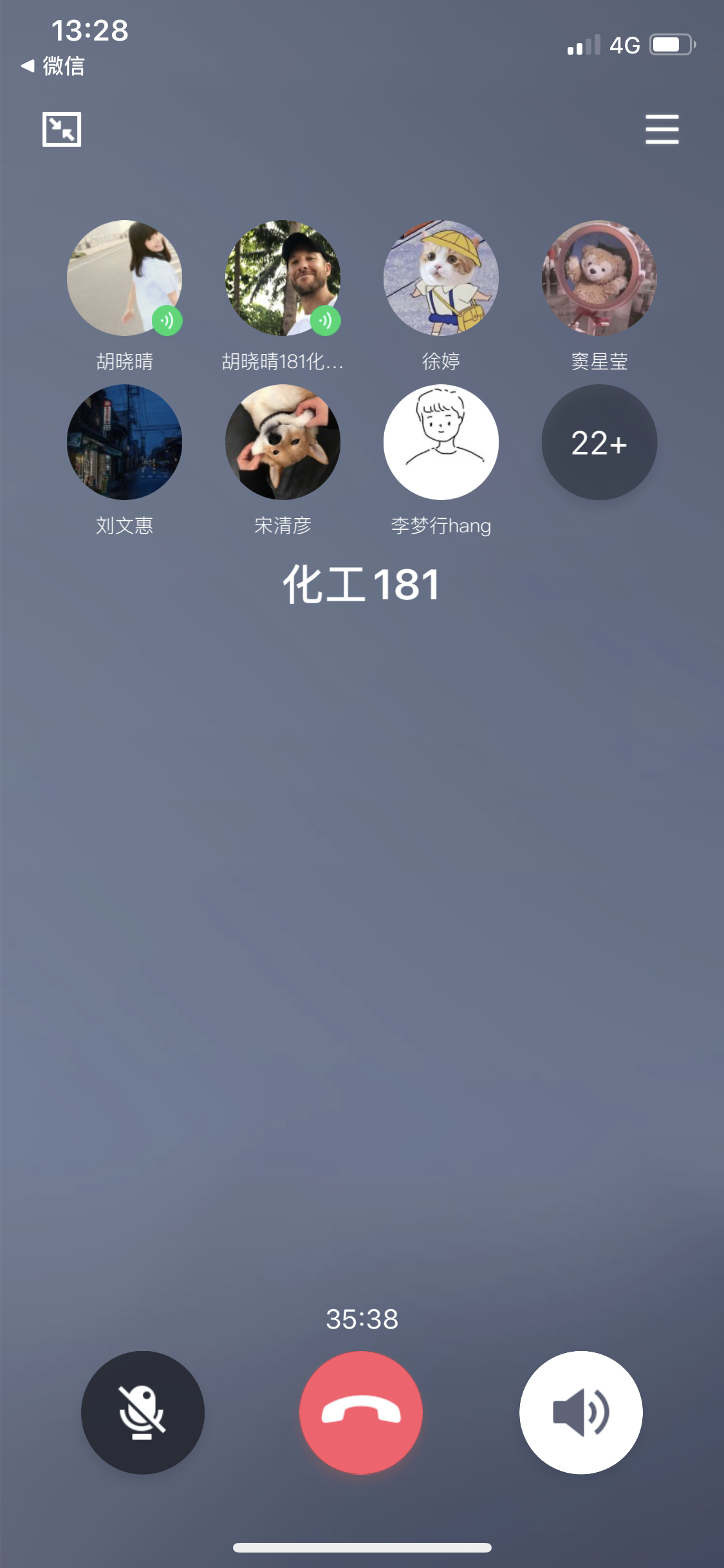724x1568 pixels.
Task: Select the avatar labeled 胡晓晴181化…
Action: 283,278
